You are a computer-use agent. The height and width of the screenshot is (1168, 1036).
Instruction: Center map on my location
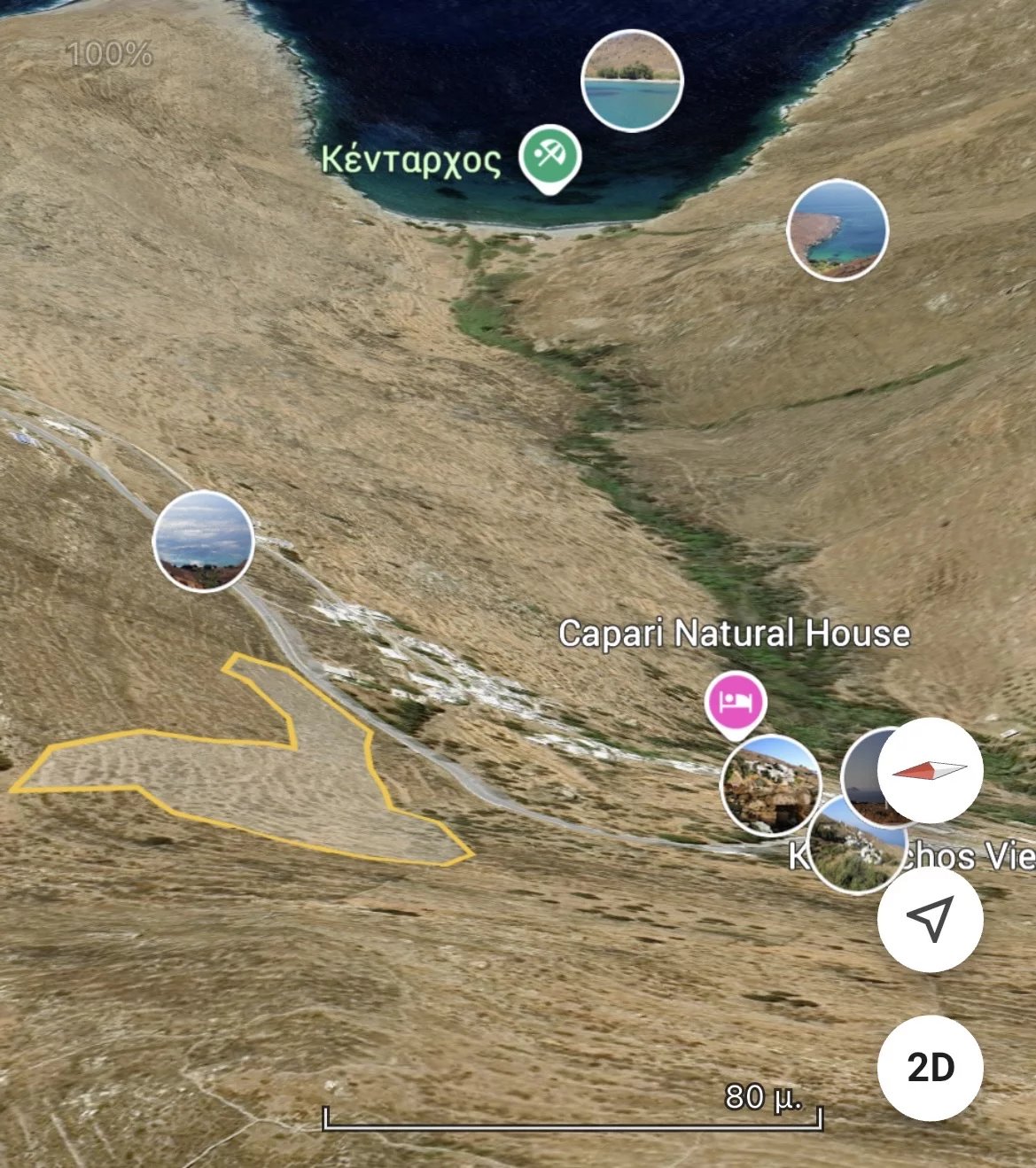pyautogui.click(x=930, y=919)
